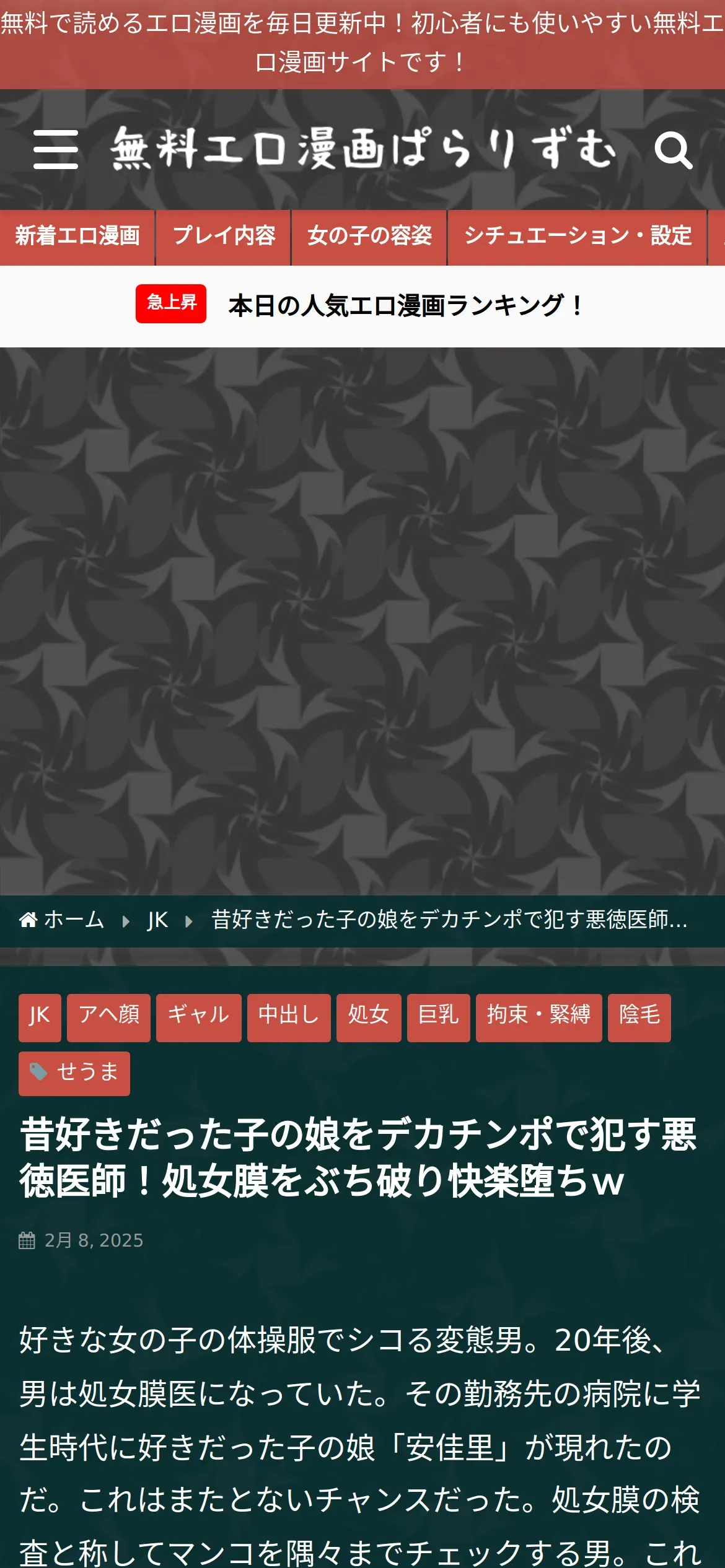Image resolution: width=725 pixels, height=1568 pixels.
Task: Select the 女の子の容姿 nav tab
Action: pyautogui.click(x=369, y=237)
